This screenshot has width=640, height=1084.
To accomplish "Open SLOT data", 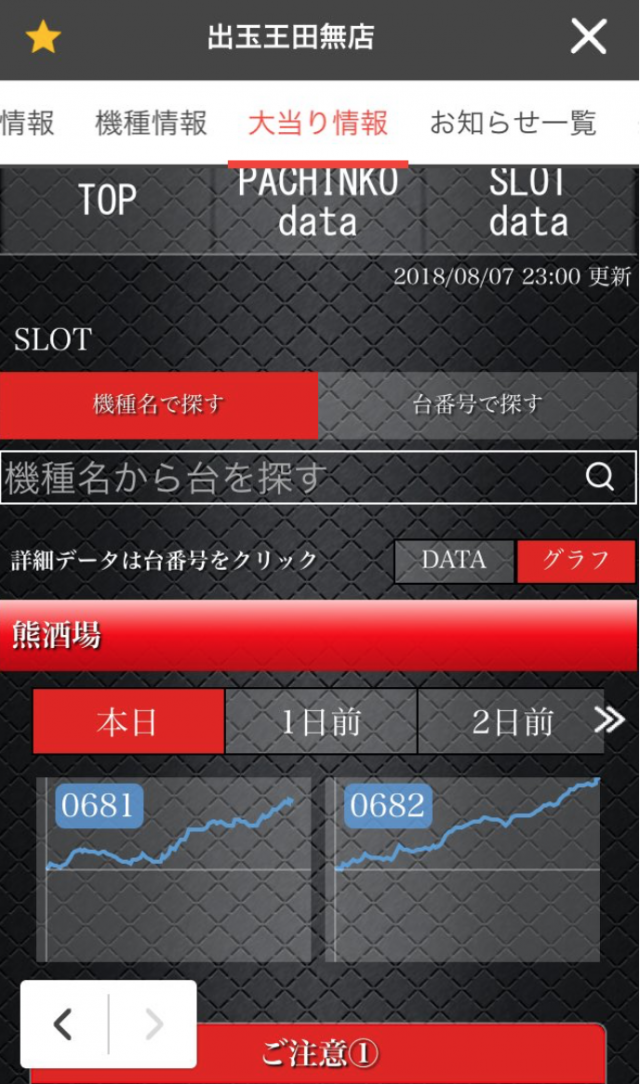I will [528, 203].
